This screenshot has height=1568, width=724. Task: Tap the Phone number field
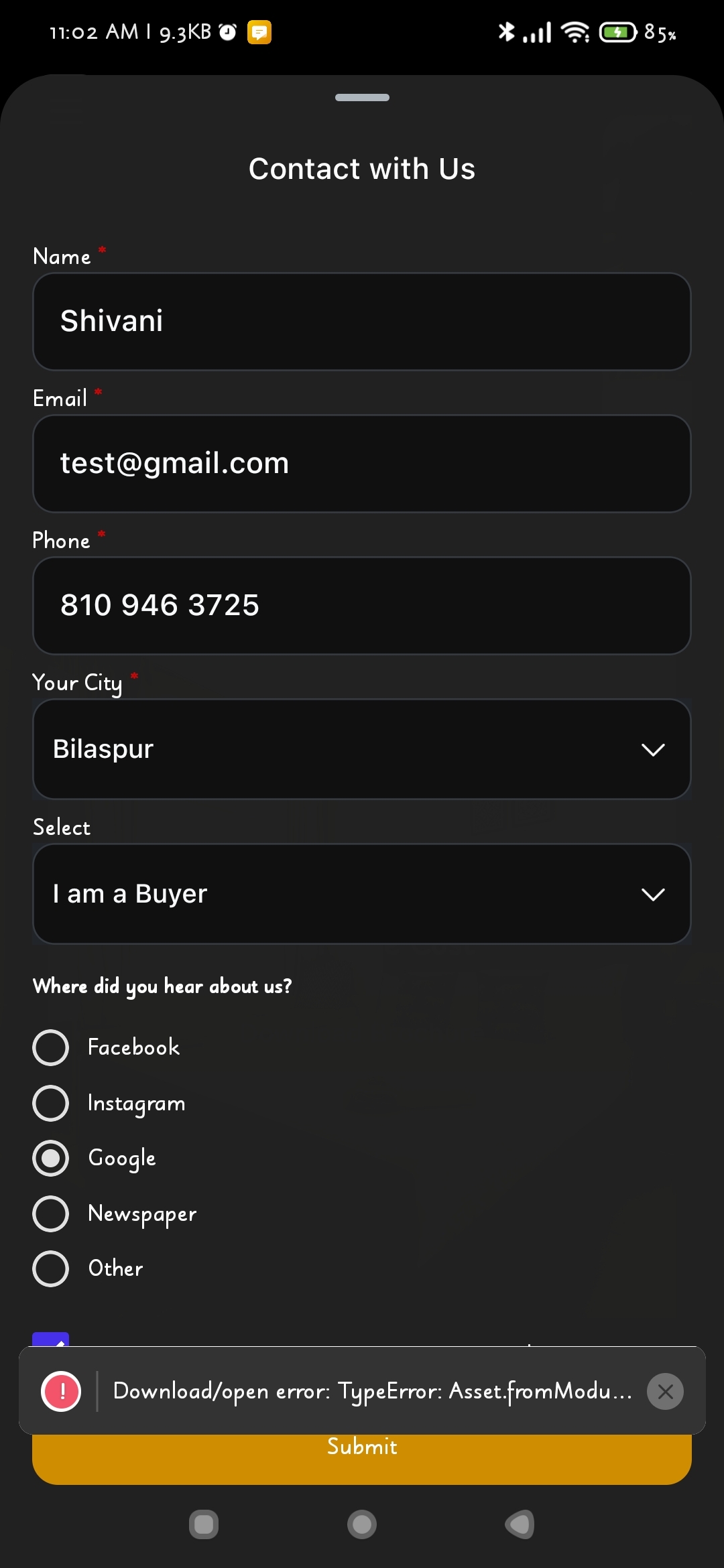(x=362, y=605)
